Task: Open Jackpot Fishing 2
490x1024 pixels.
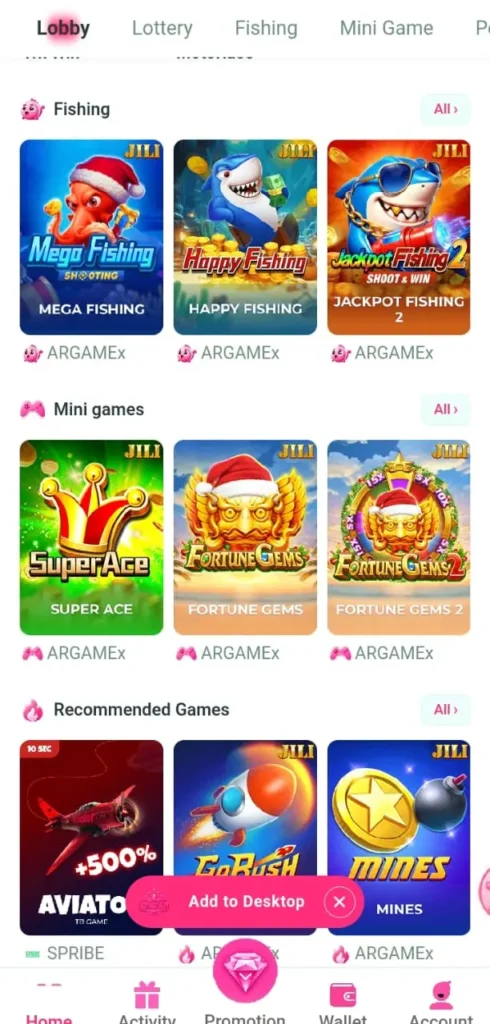Action: pos(399,237)
